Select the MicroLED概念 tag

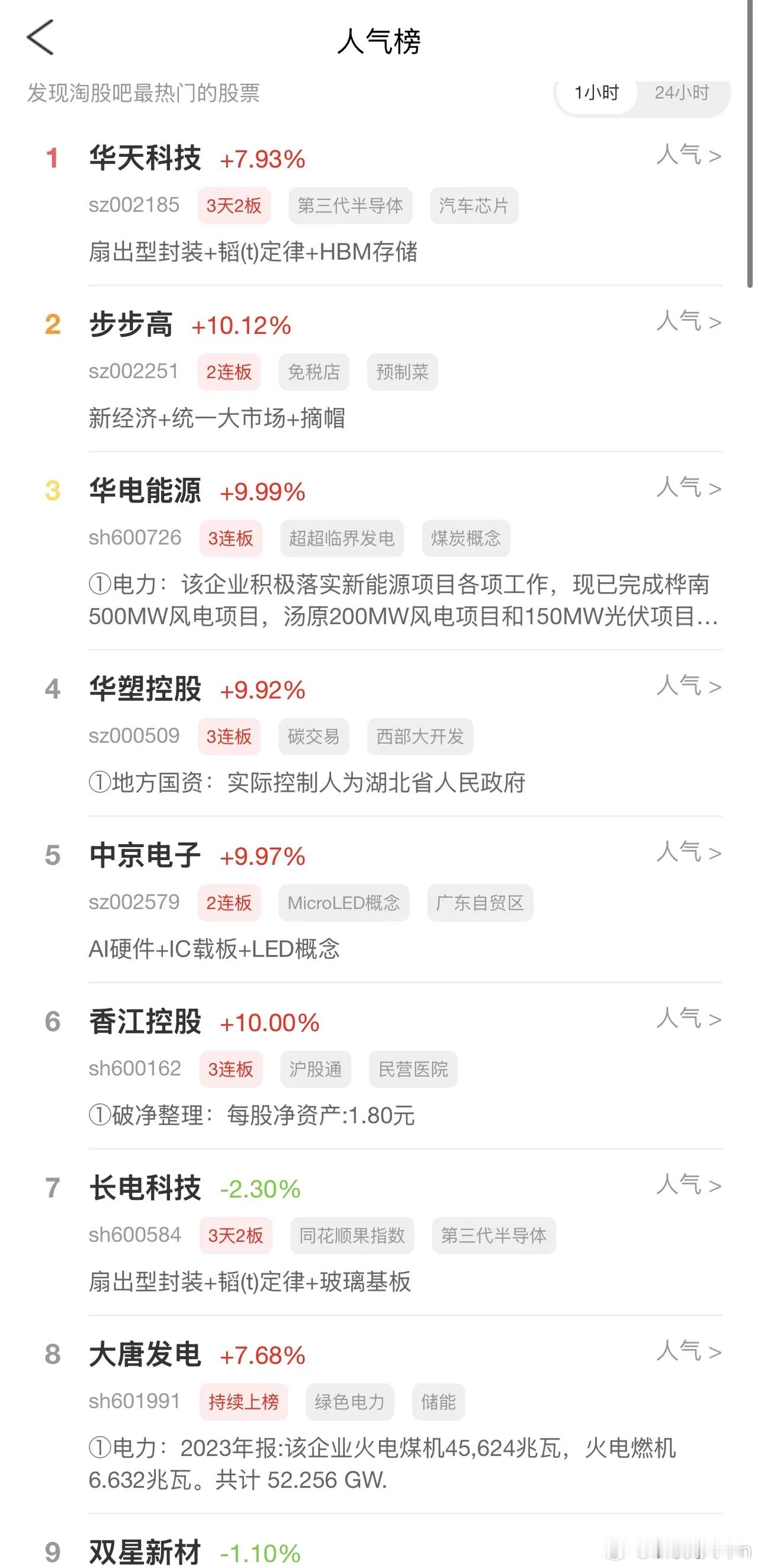click(x=344, y=903)
